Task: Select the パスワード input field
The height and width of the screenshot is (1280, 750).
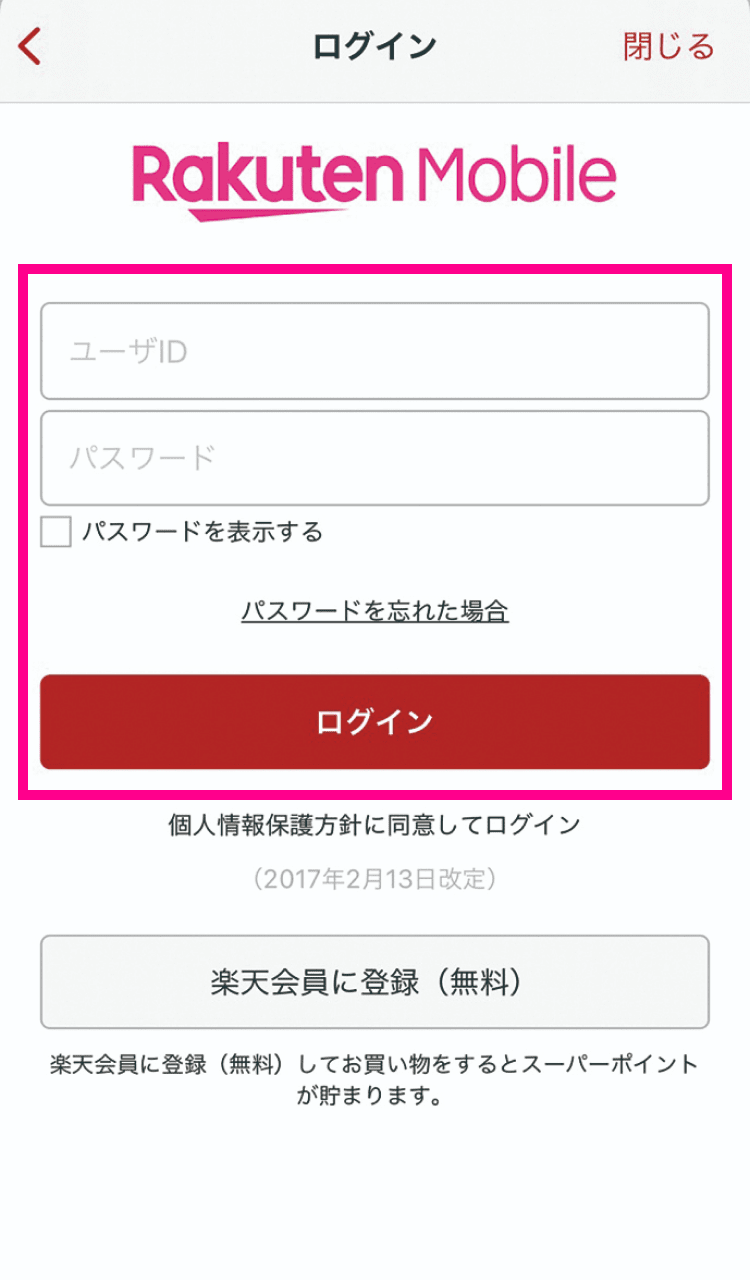Action: pyautogui.click(x=374, y=458)
